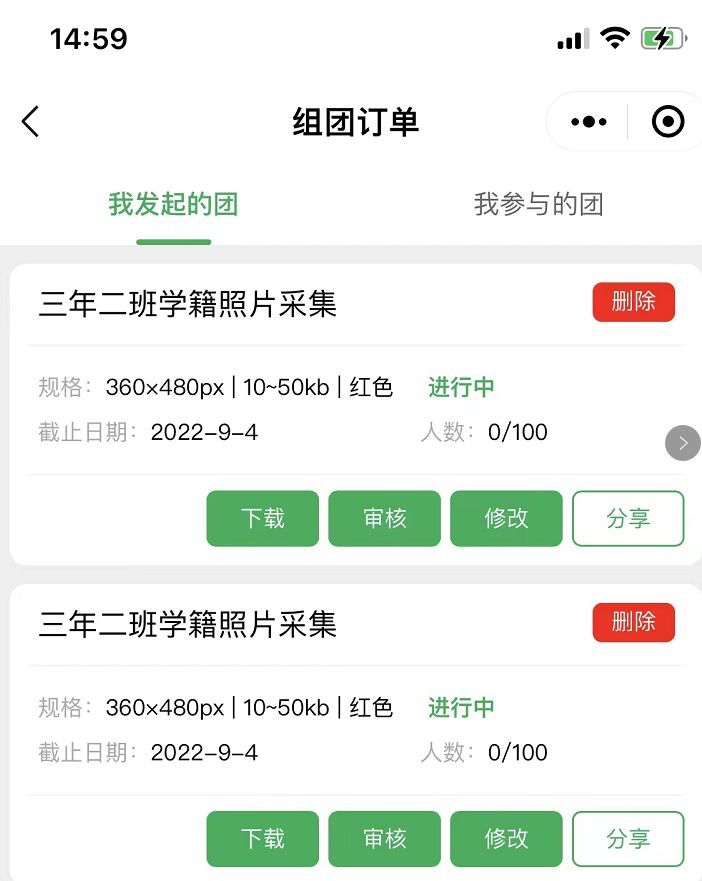Tap 修改 on the second group order
This screenshot has height=881, width=702.
click(506, 838)
